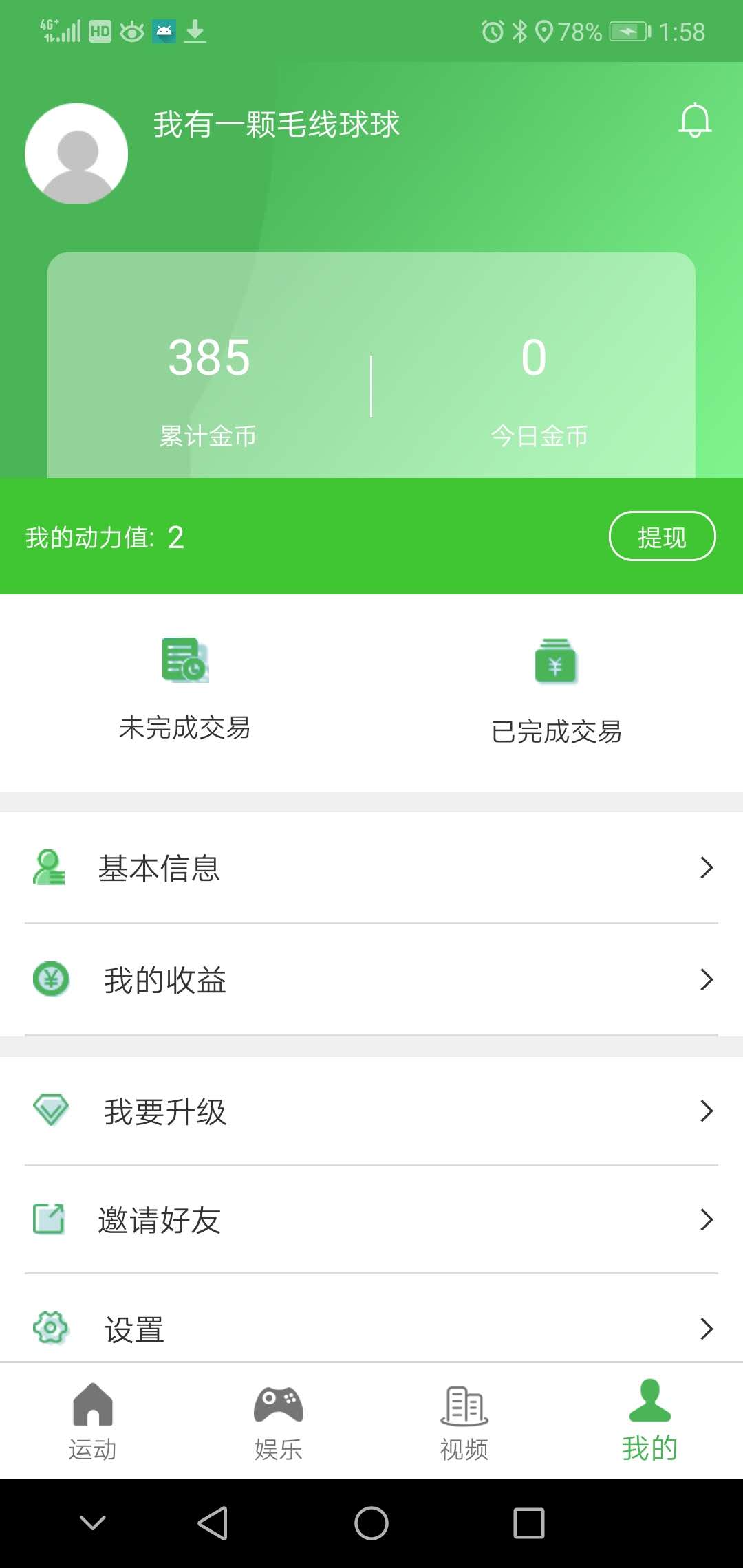The height and width of the screenshot is (1568, 743).
Task: Open the 基本信息 row
Action: (371, 868)
